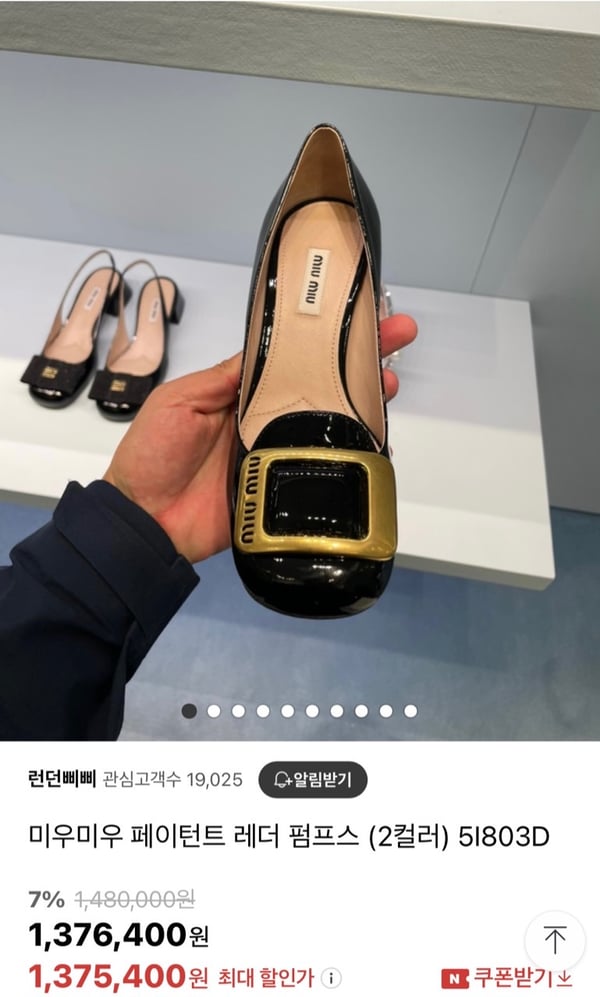Tap the 알림받기 notification button
This screenshot has height=997, width=600.
[313, 780]
